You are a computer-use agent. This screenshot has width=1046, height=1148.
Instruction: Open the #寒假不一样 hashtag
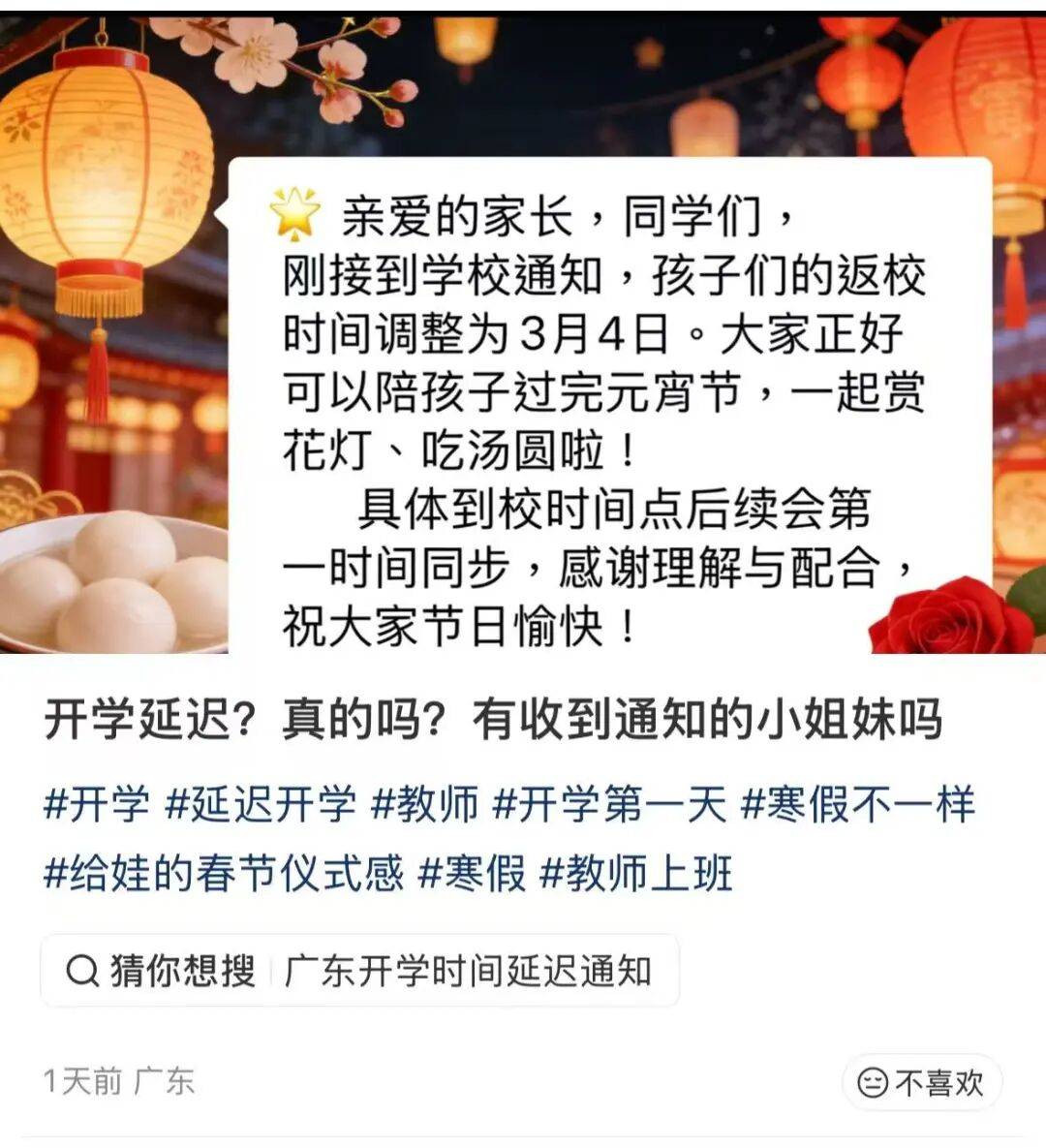point(858,804)
